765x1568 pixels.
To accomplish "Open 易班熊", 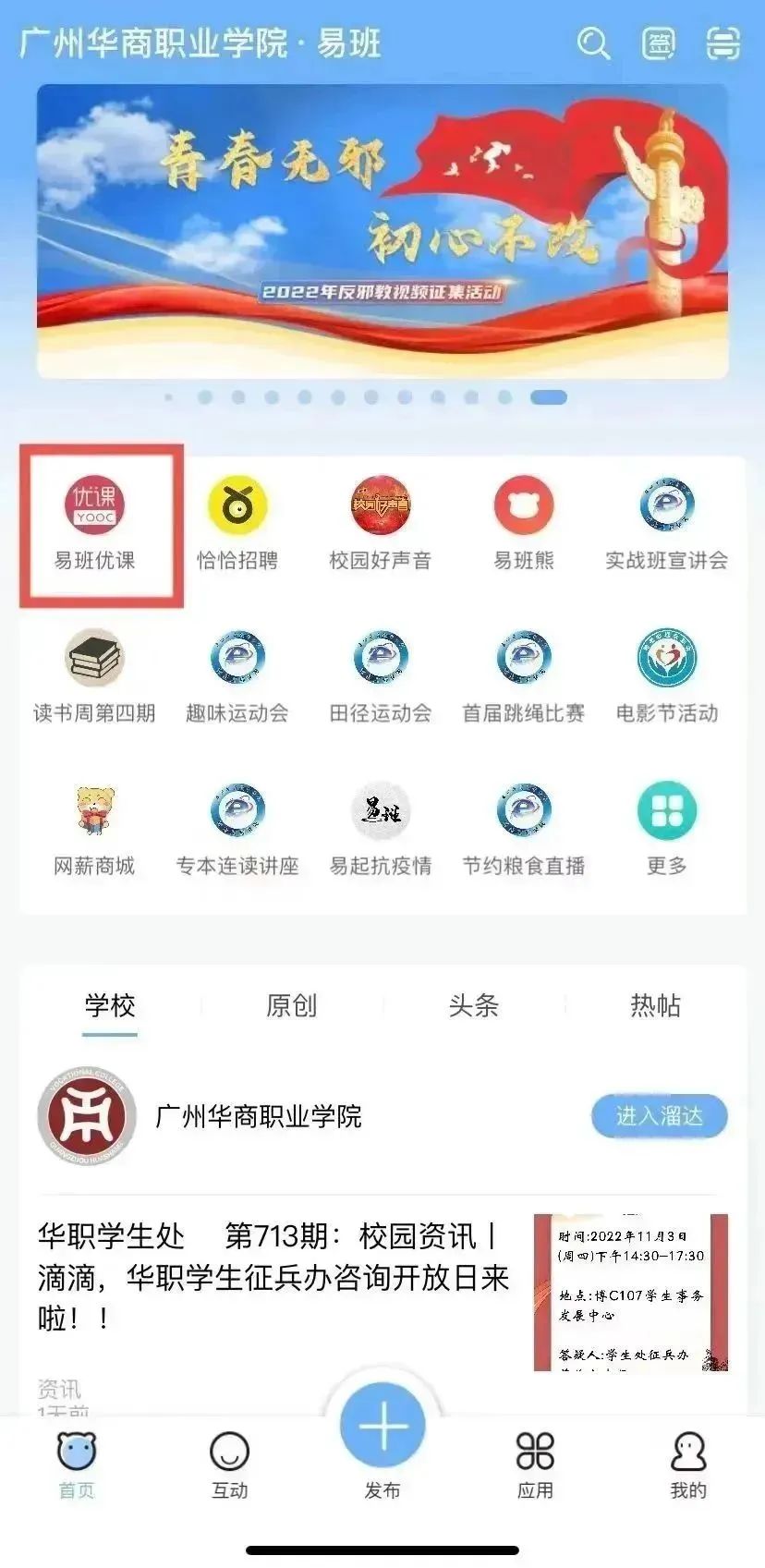I will tap(524, 524).
